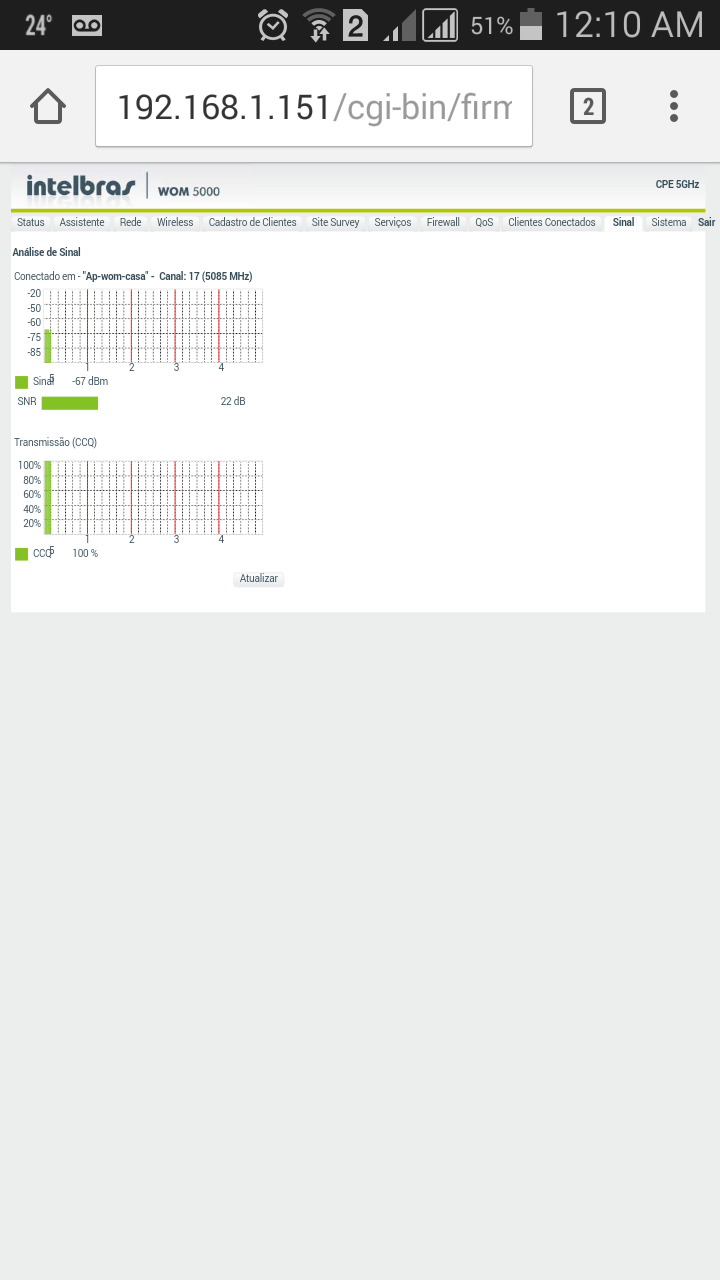
Task: Open Cadastro de Clientes tab
Action: (252, 223)
